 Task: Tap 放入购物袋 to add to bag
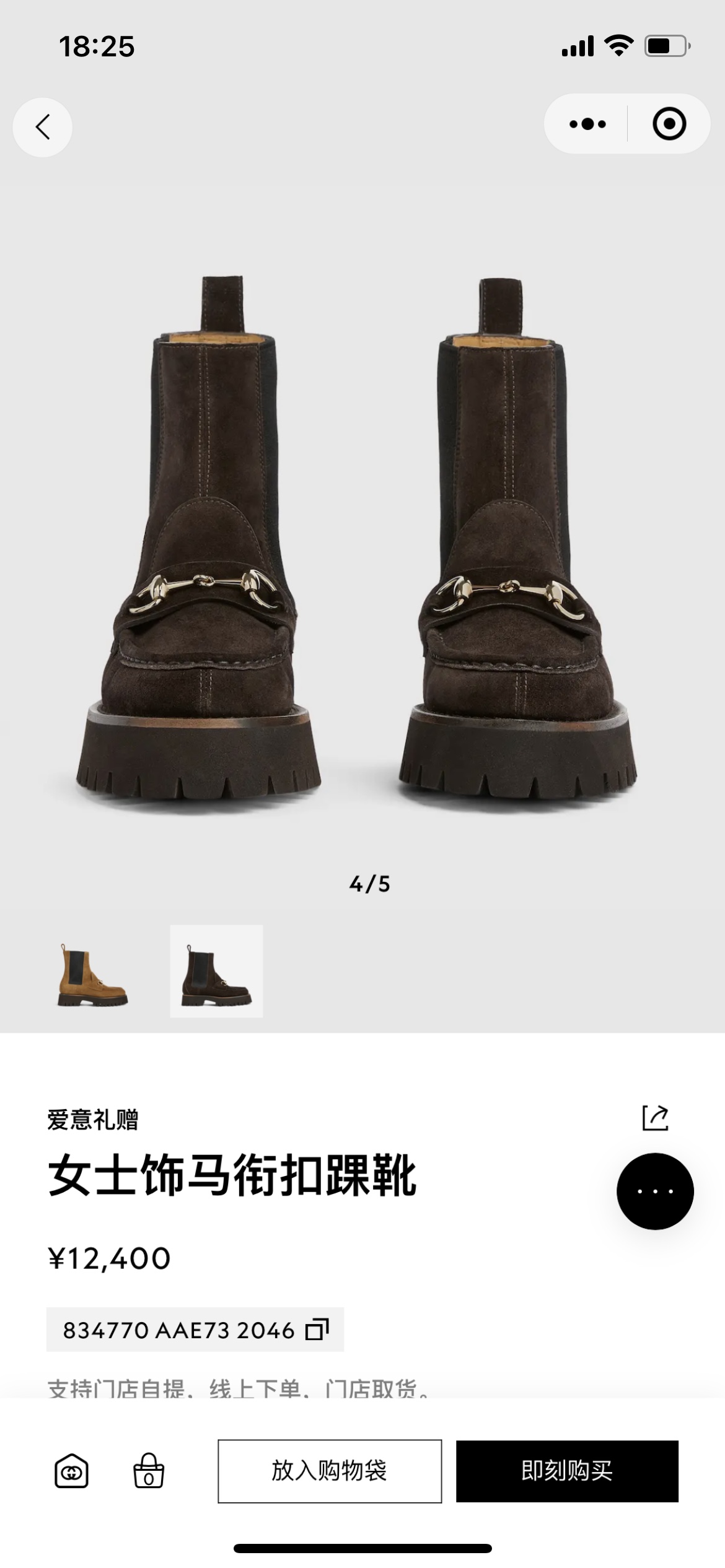(330, 1471)
